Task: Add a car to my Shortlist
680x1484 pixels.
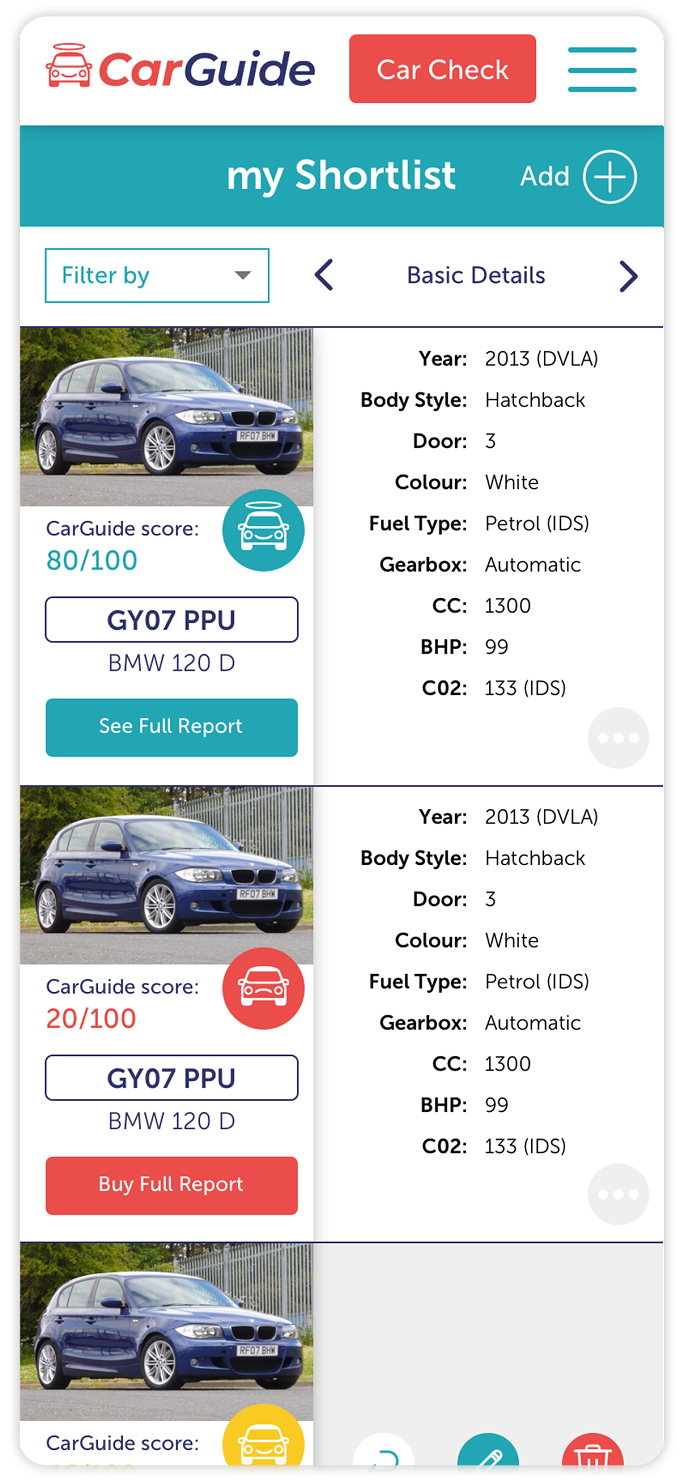Action: coord(578,177)
